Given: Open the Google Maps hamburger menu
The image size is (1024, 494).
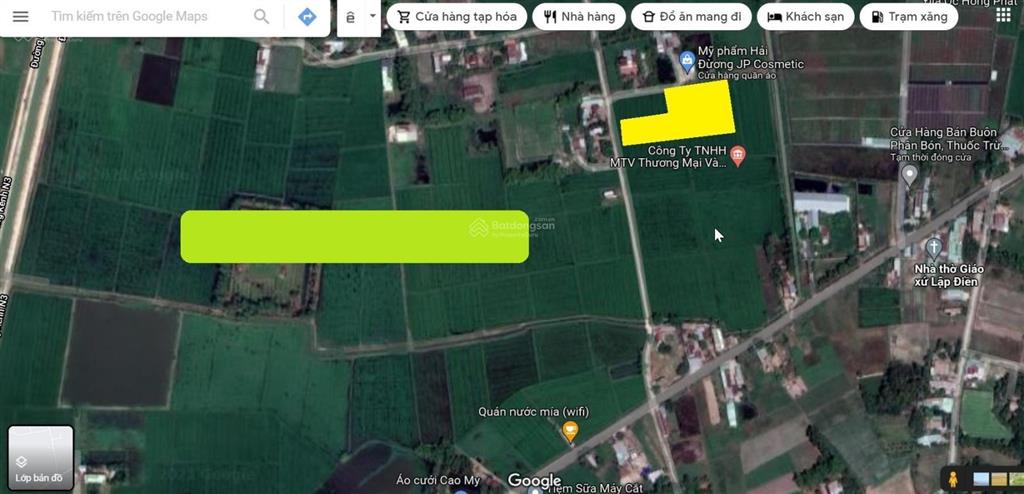Looking at the screenshot, I should (x=20, y=17).
